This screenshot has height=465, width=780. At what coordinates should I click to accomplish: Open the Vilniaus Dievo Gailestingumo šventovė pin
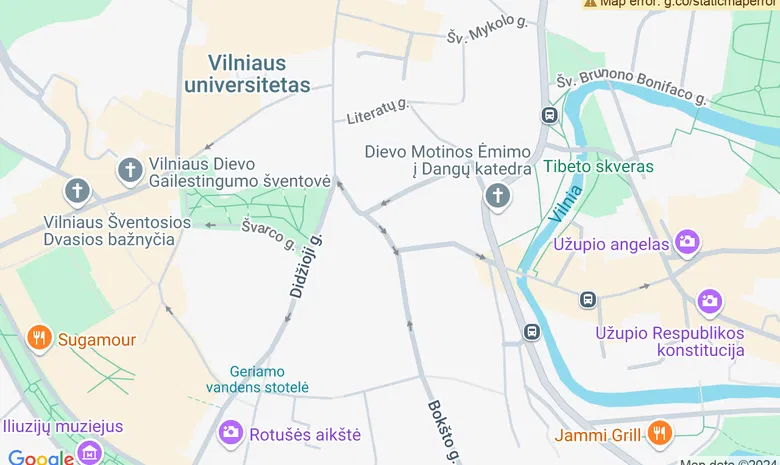130,170
